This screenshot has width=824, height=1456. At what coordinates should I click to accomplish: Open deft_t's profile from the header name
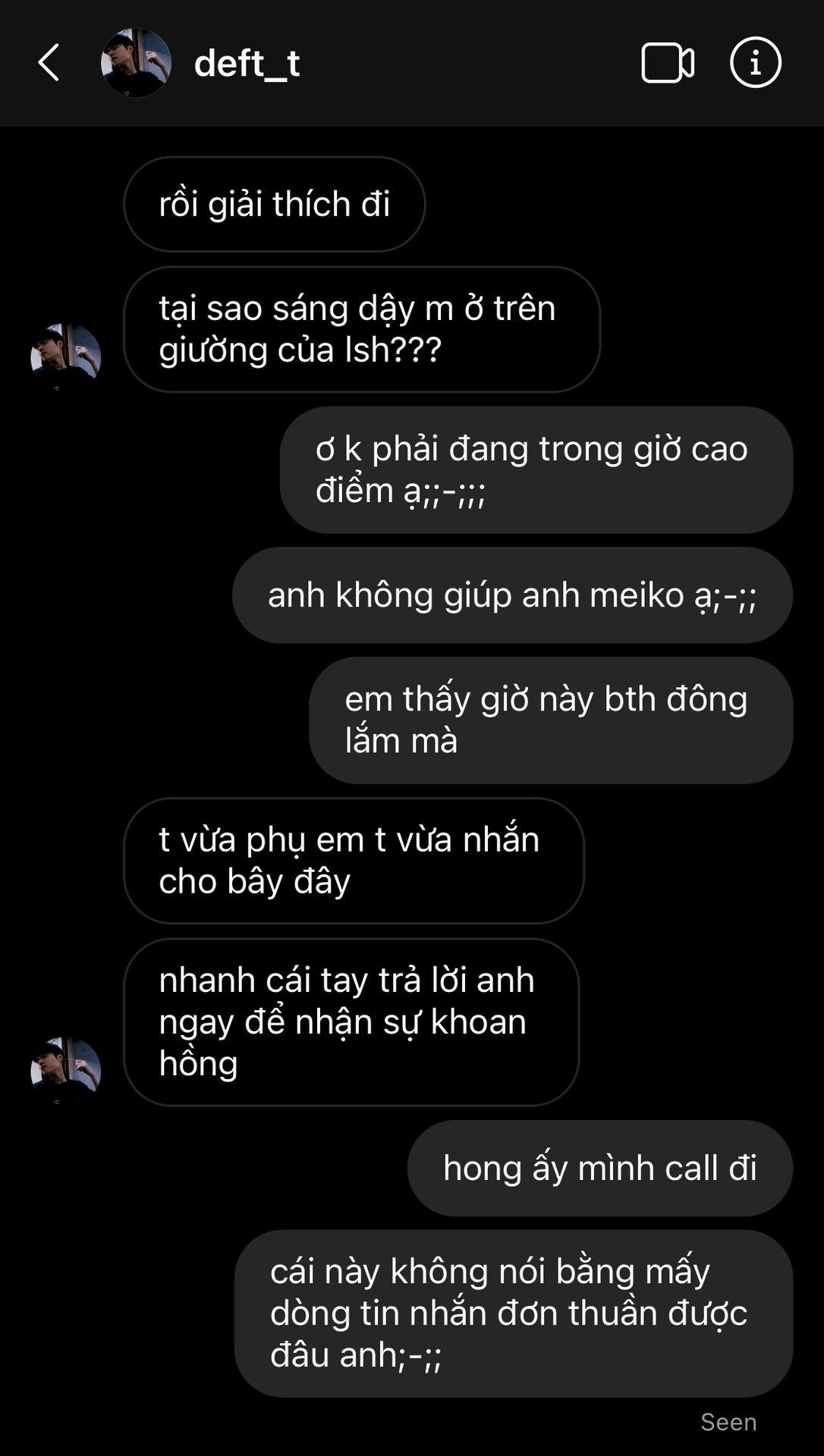click(x=247, y=63)
